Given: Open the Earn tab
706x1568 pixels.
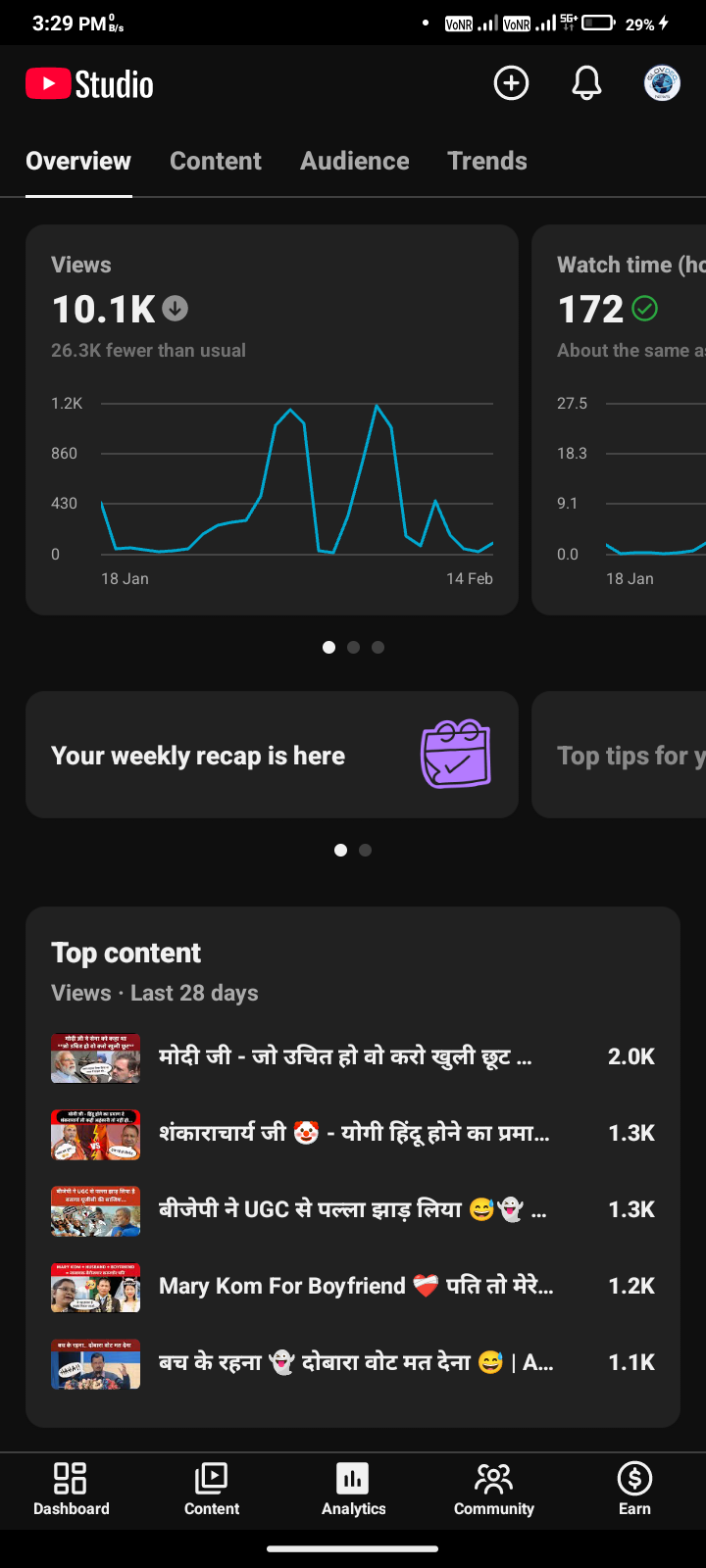Looking at the screenshot, I should pos(634,1490).
